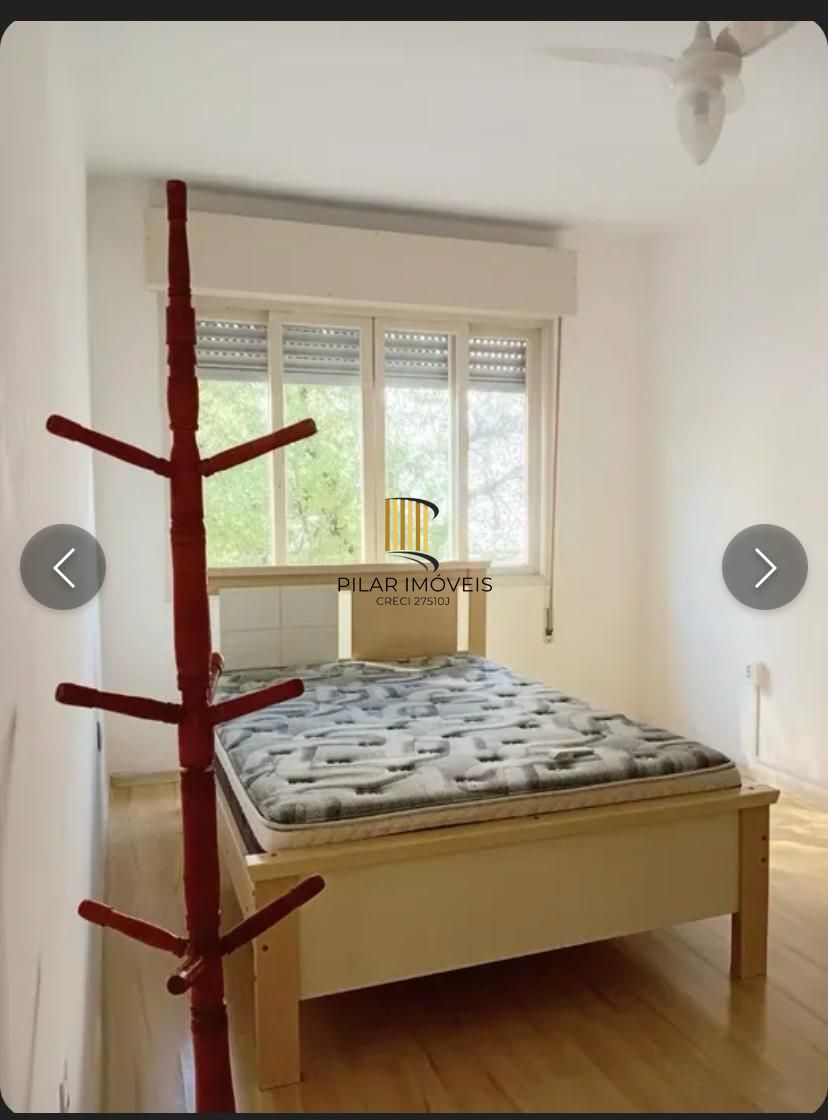Screen dimensions: 828x1120
Task: Click the dark strip below the photo
Action: (x=414, y=1113)
